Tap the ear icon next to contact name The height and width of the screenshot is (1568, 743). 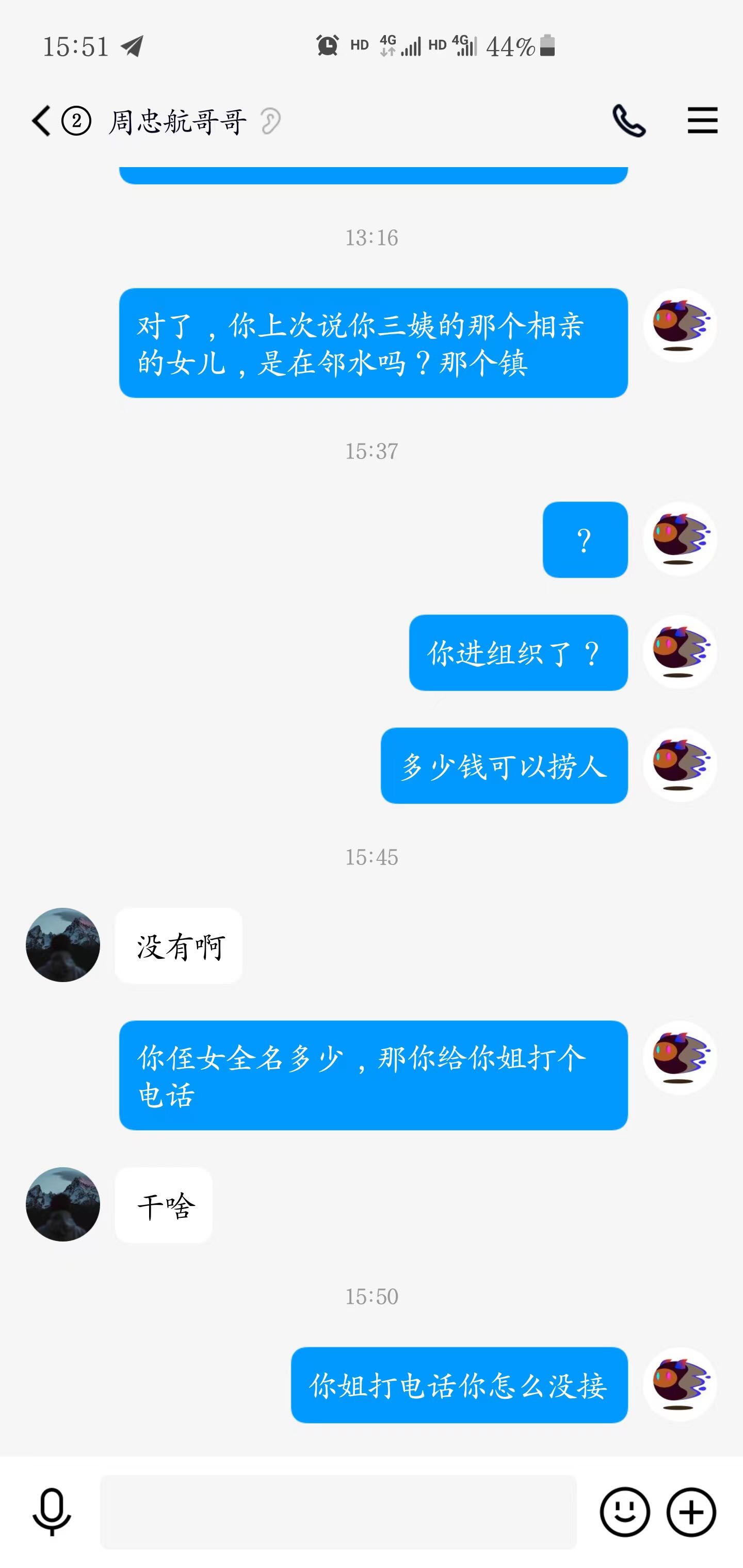click(x=270, y=121)
